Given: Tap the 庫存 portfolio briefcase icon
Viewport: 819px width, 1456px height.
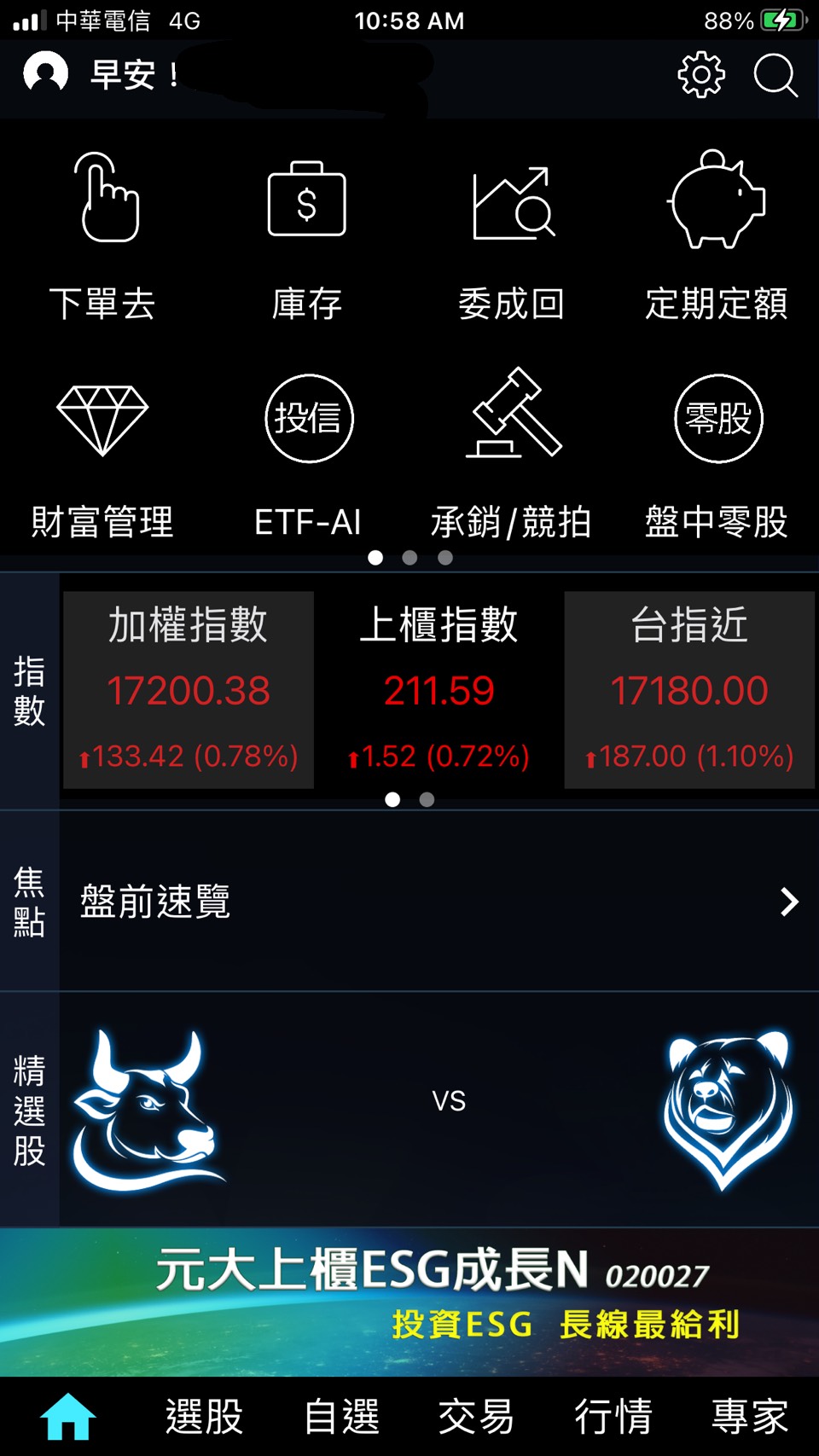Looking at the screenshot, I should pyautogui.click(x=308, y=200).
